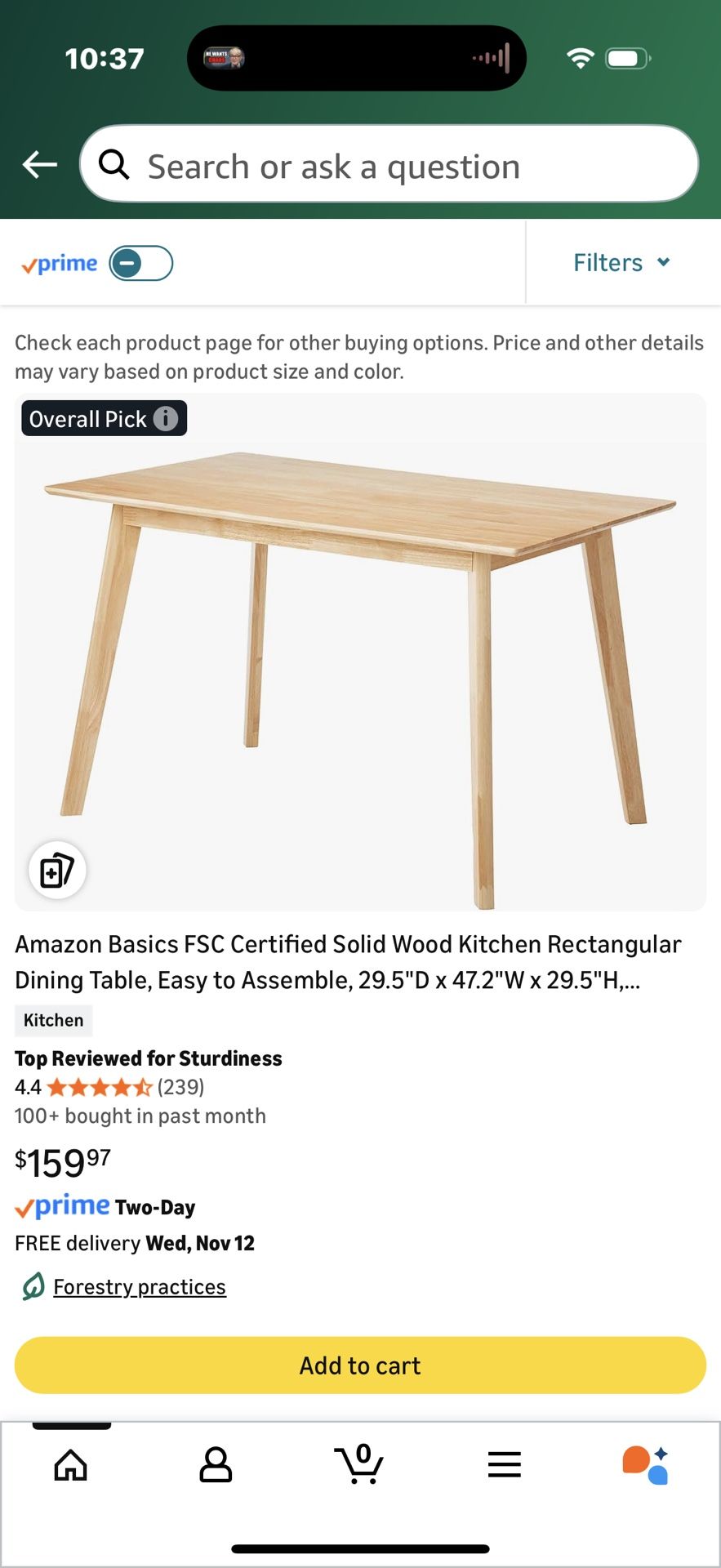Open the hamburger menu tab
Screen dimensions: 721x1568
[x=504, y=1465]
